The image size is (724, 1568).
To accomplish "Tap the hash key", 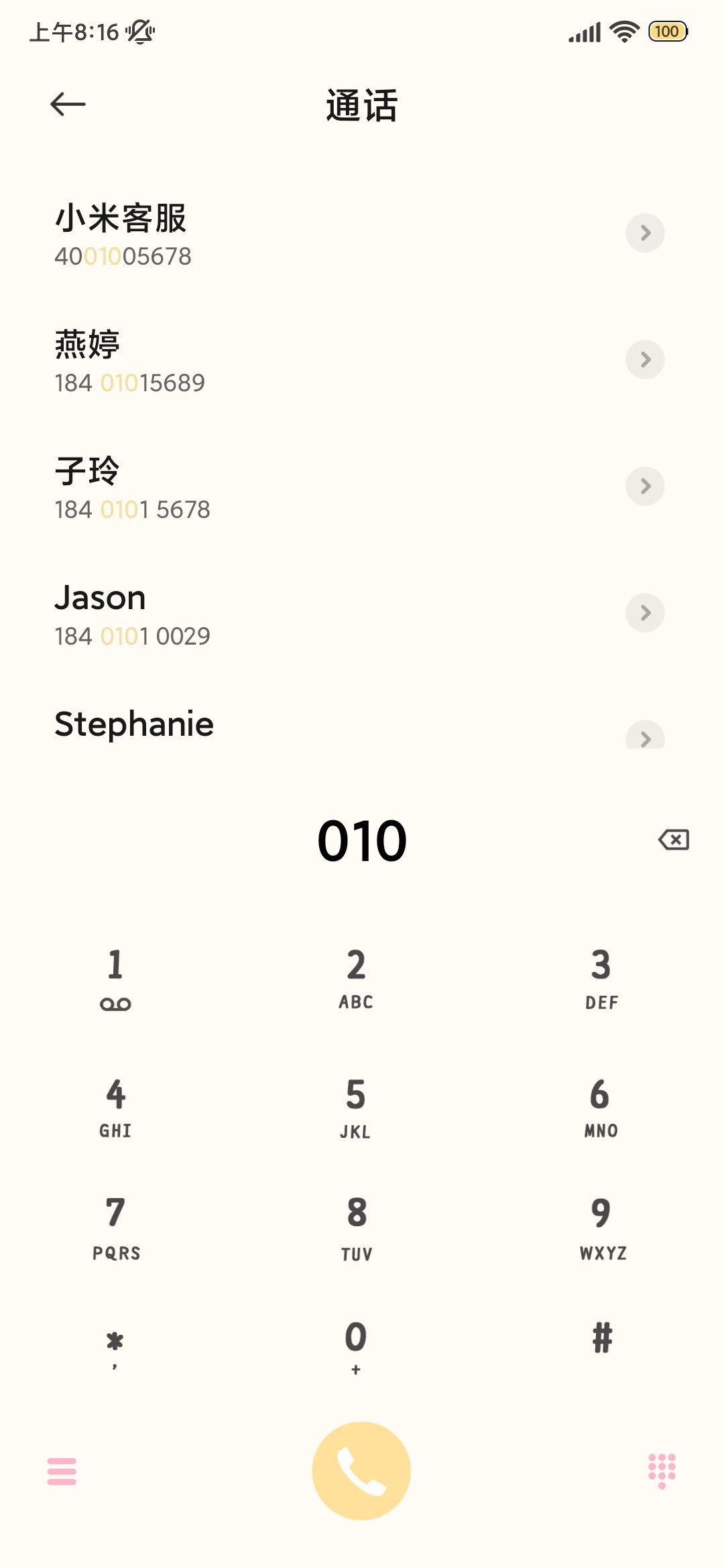I will pyautogui.click(x=601, y=1339).
